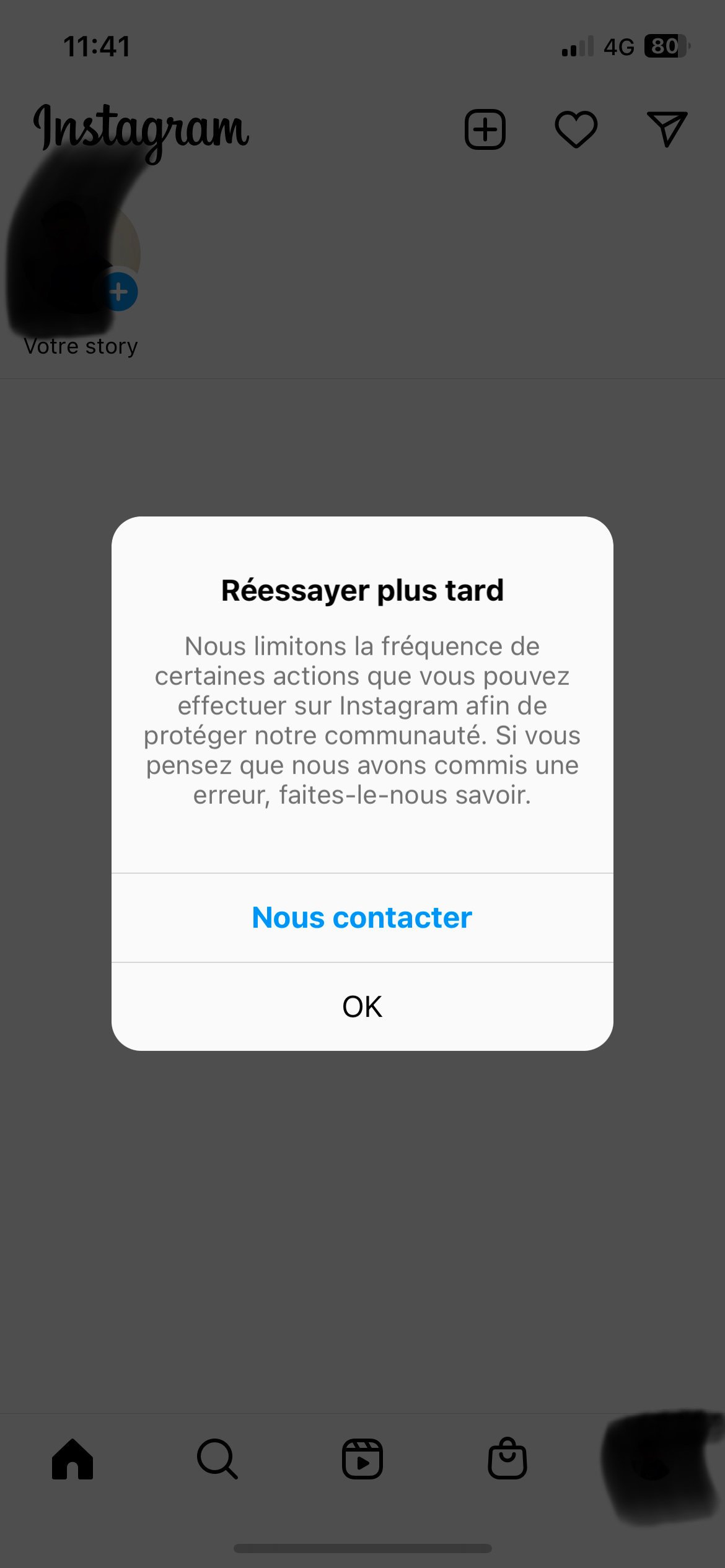Viewport: 725px width, 1568px height.
Task: Switch to the Search tab
Action: click(x=217, y=1459)
